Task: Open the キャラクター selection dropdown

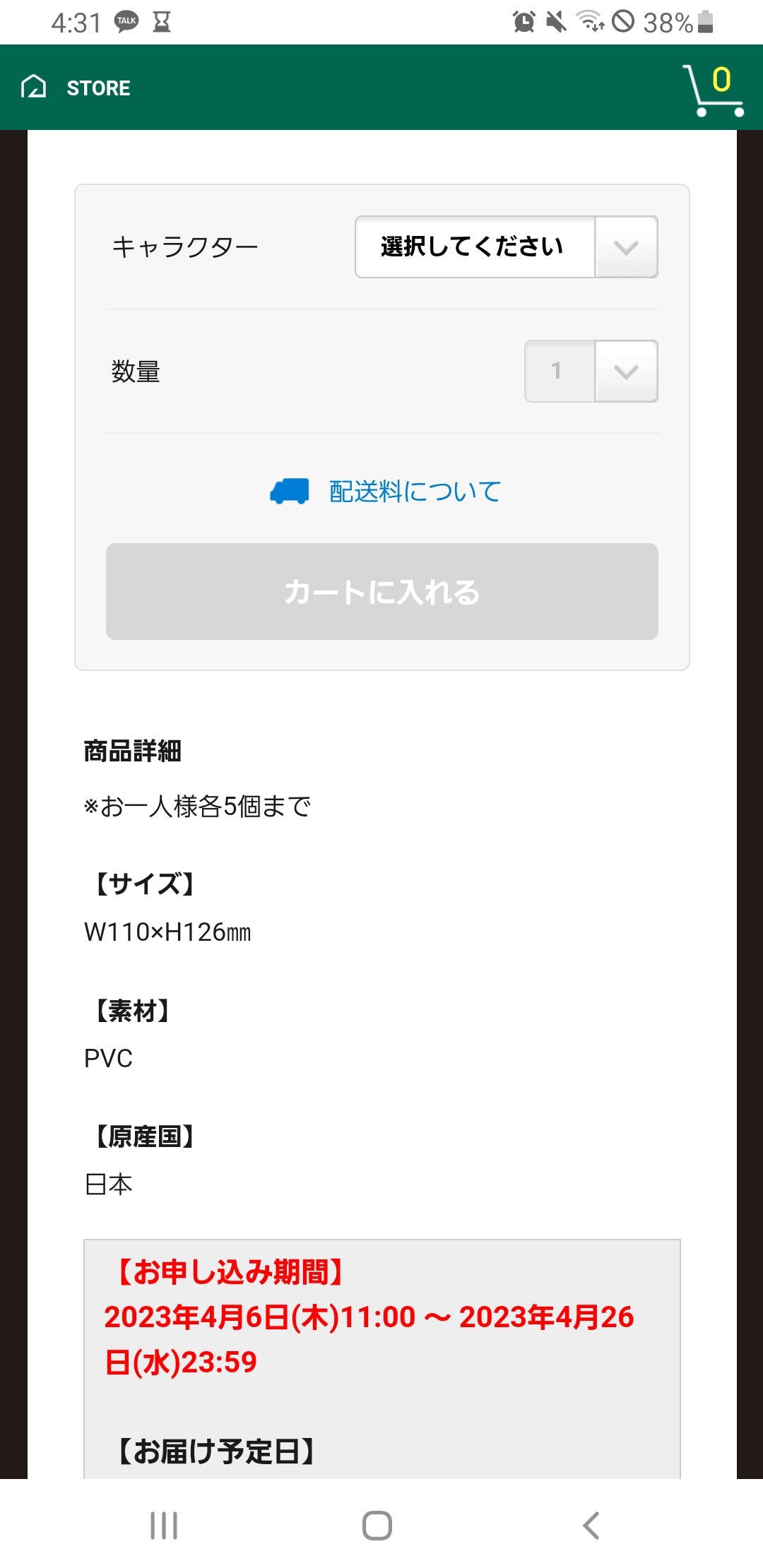Action: pos(475,247)
